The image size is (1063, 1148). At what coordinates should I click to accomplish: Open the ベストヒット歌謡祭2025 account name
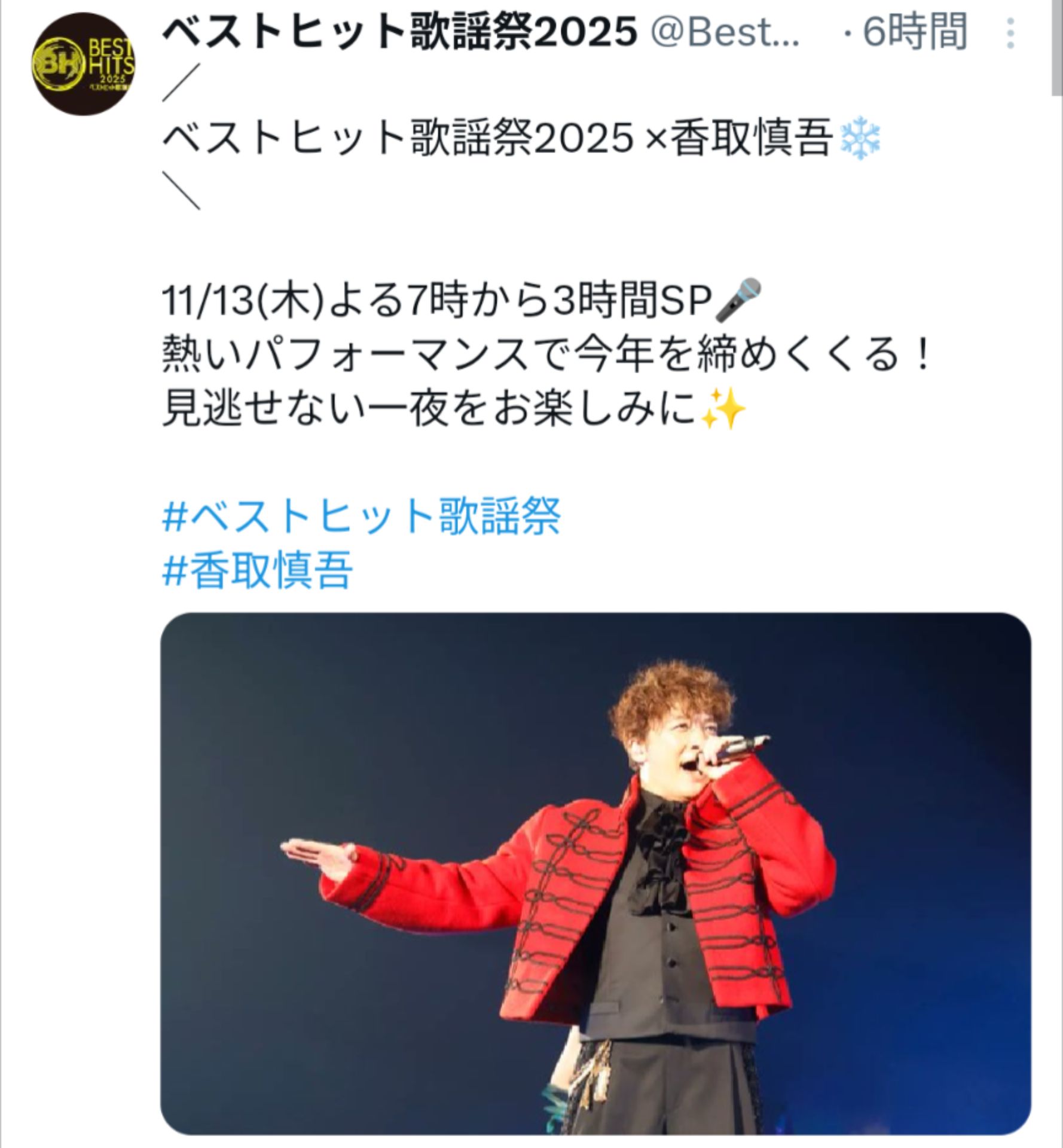point(399,32)
